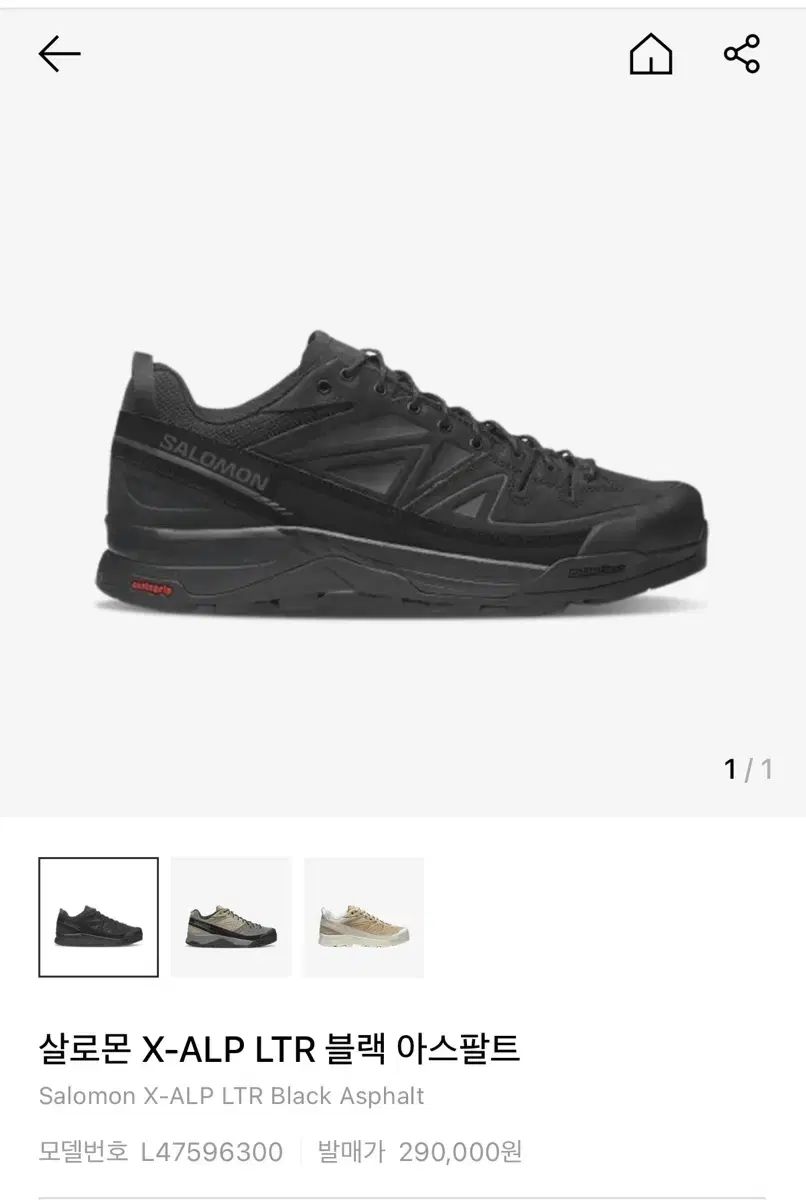The image size is (806, 1200).
Task: Go back using the arrow icon
Action: pyautogui.click(x=59, y=54)
